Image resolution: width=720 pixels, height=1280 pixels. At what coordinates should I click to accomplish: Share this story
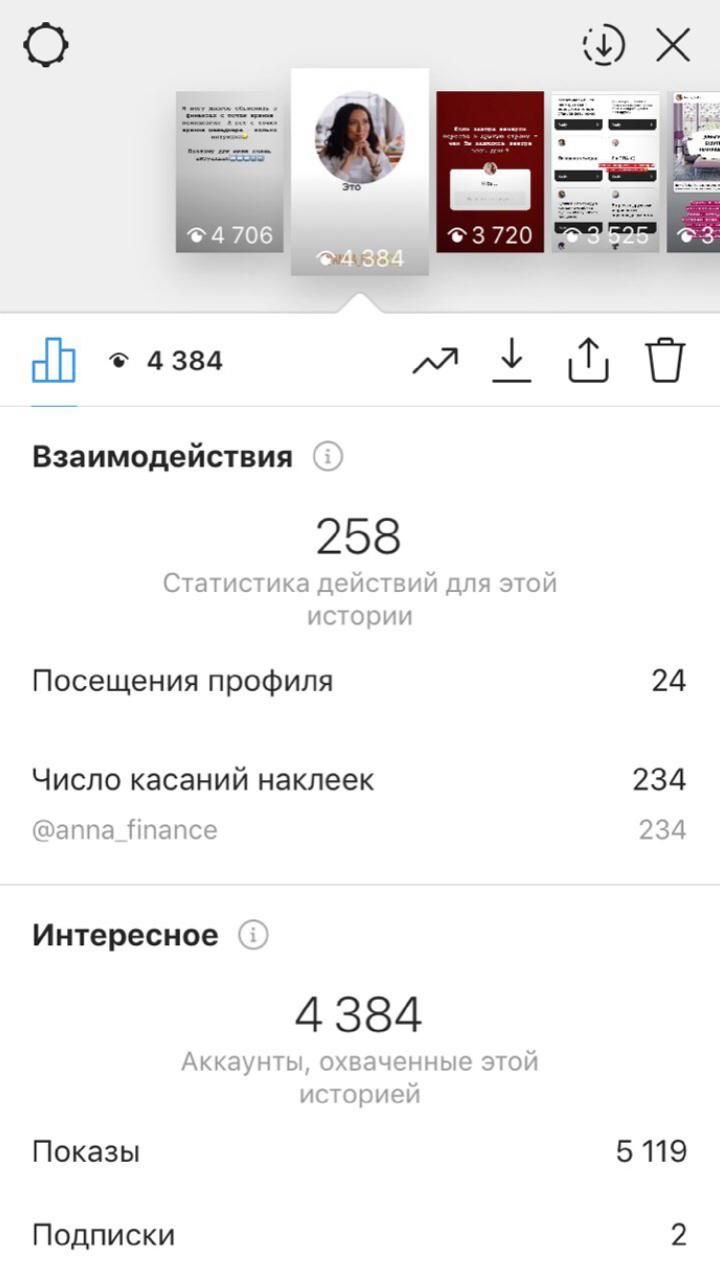(588, 360)
